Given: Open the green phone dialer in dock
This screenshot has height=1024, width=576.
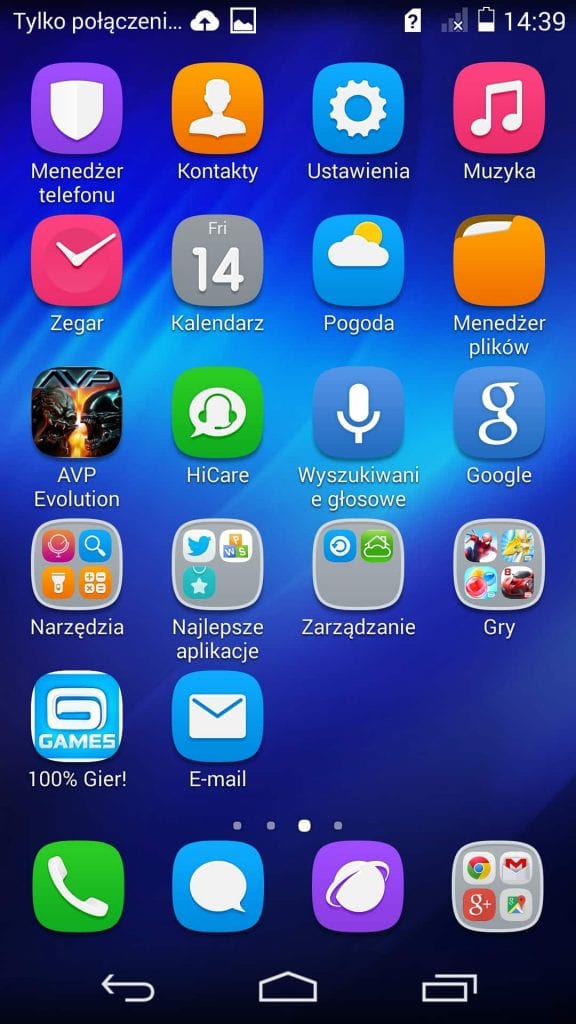Looking at the screenshot, I should [77, 886].
